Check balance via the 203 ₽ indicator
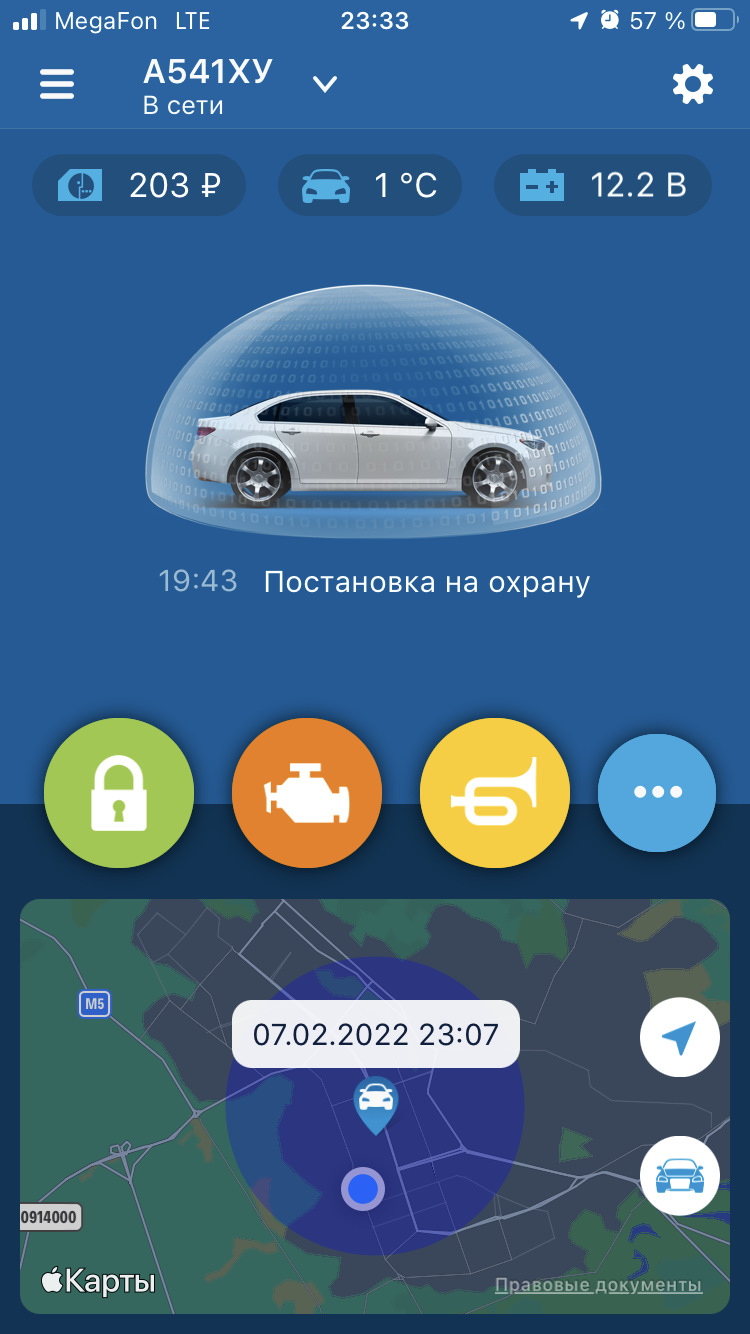This screenshot has height=1334, width=750. pos(139,184)
